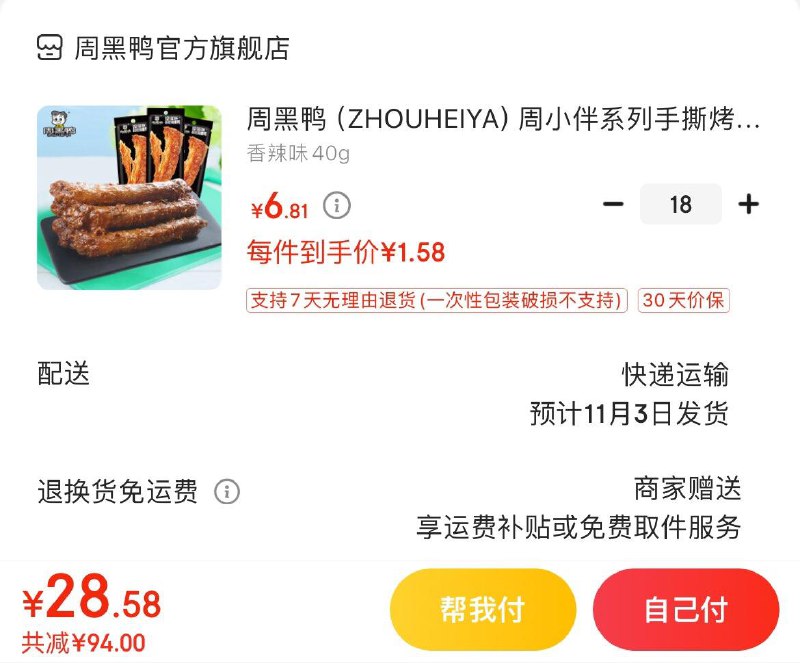Tap 自己付 to pay yourself
The width and height of the screenshot is (800, 663).
click(x=685, y=609)
